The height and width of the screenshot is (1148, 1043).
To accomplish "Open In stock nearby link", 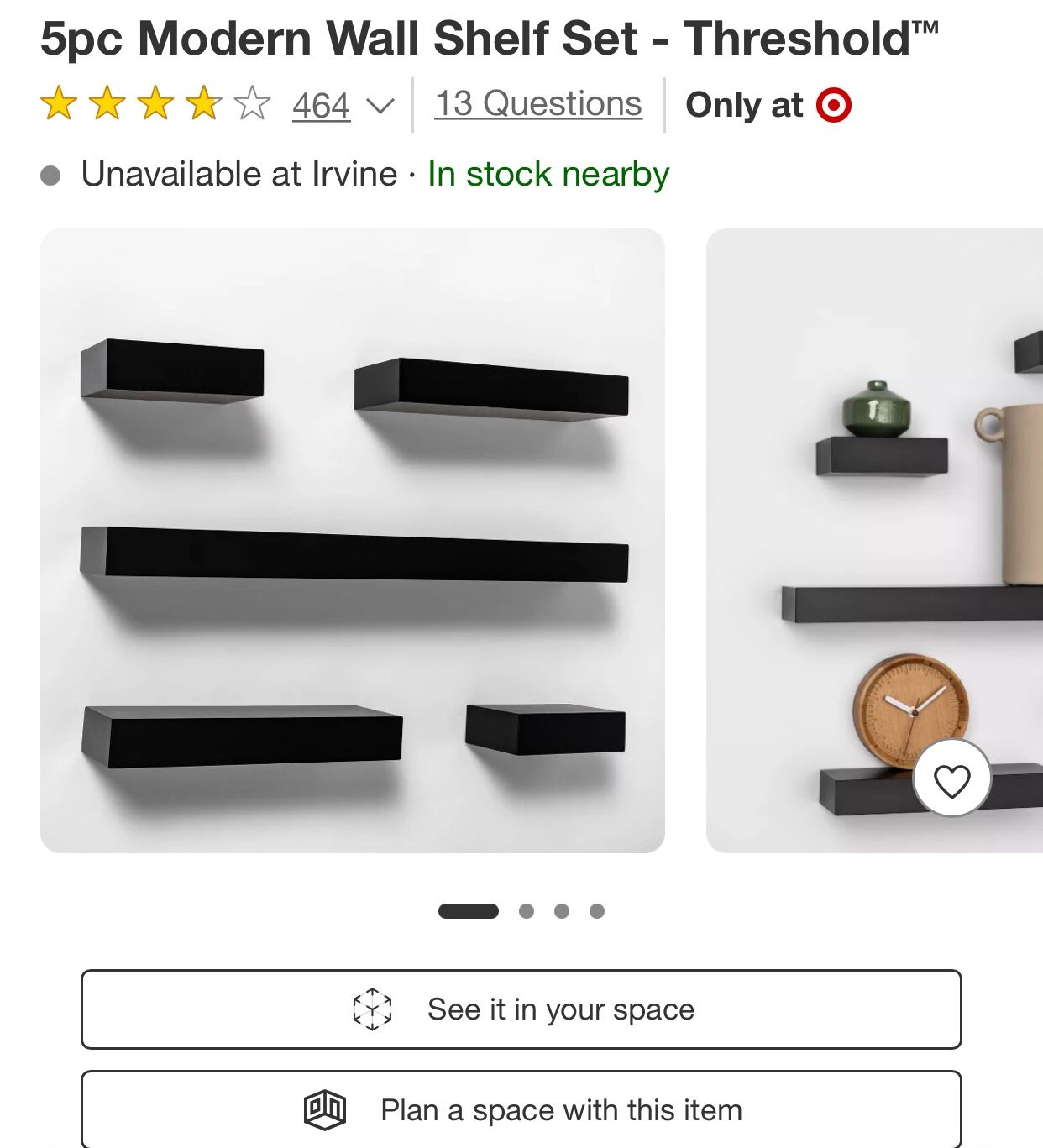I will (548, 174).
